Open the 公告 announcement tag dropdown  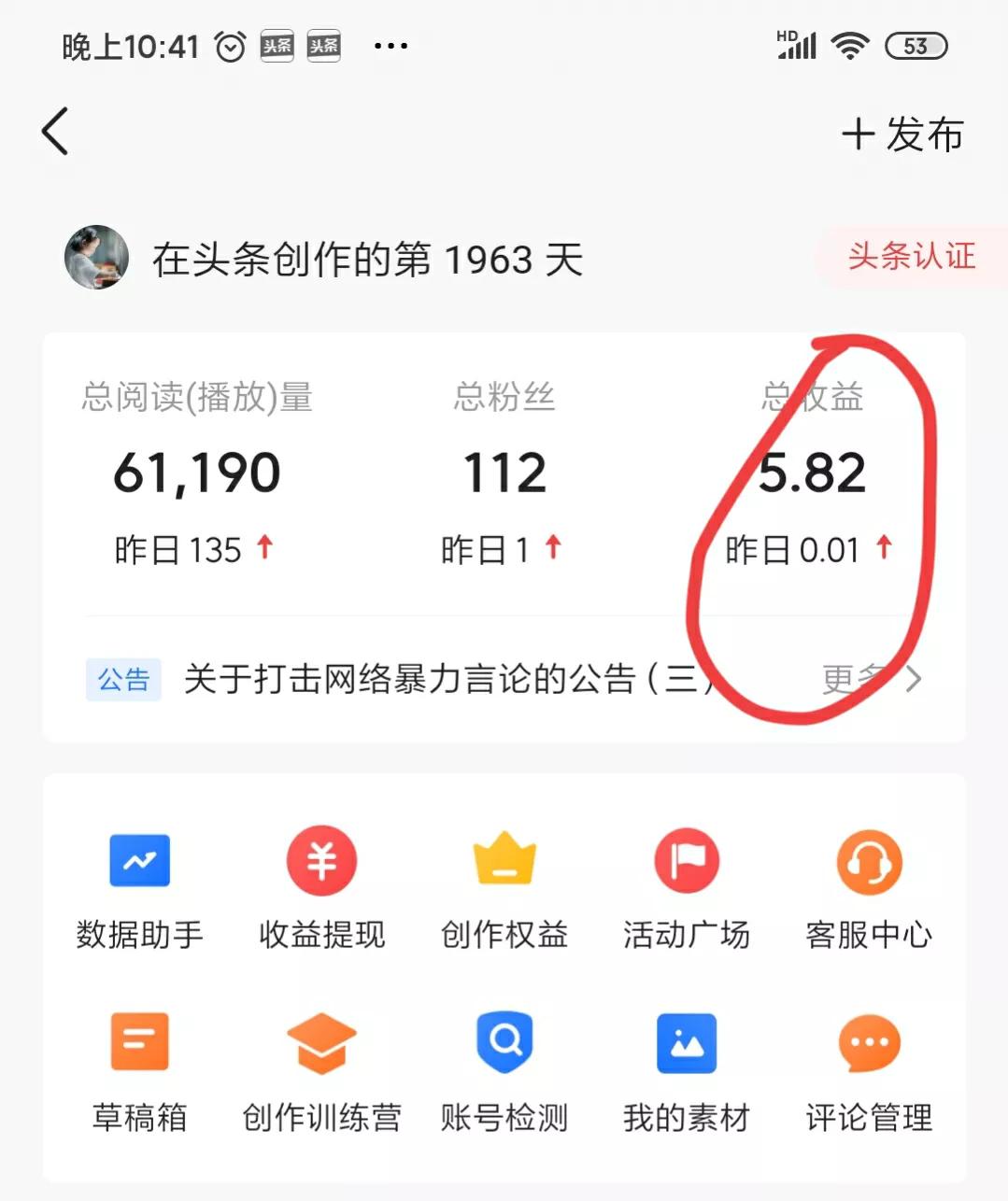click(x=122, y=681)
